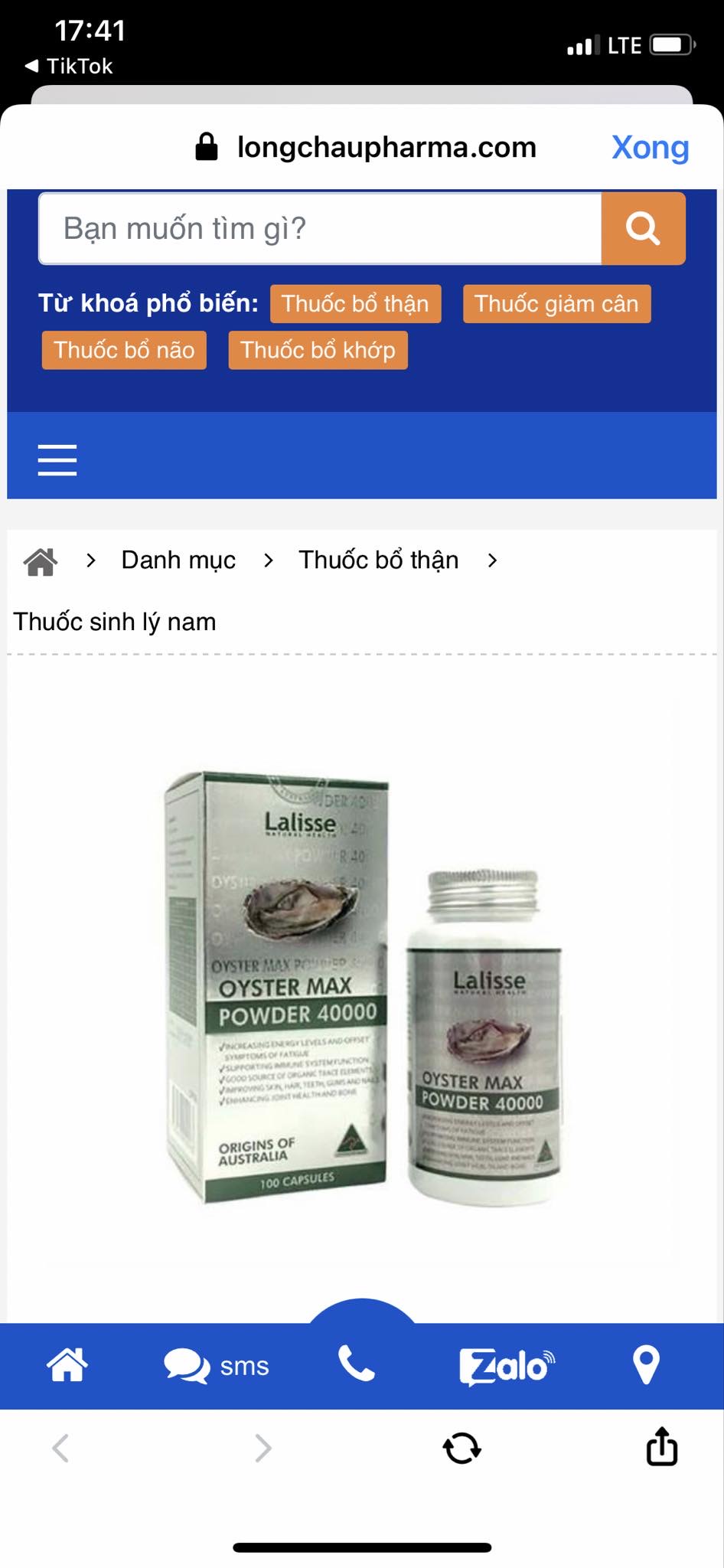Select the 'Thuốc bổ thận' keyword chip
This screenshot has height=1568, width=724.
[355, 304]
